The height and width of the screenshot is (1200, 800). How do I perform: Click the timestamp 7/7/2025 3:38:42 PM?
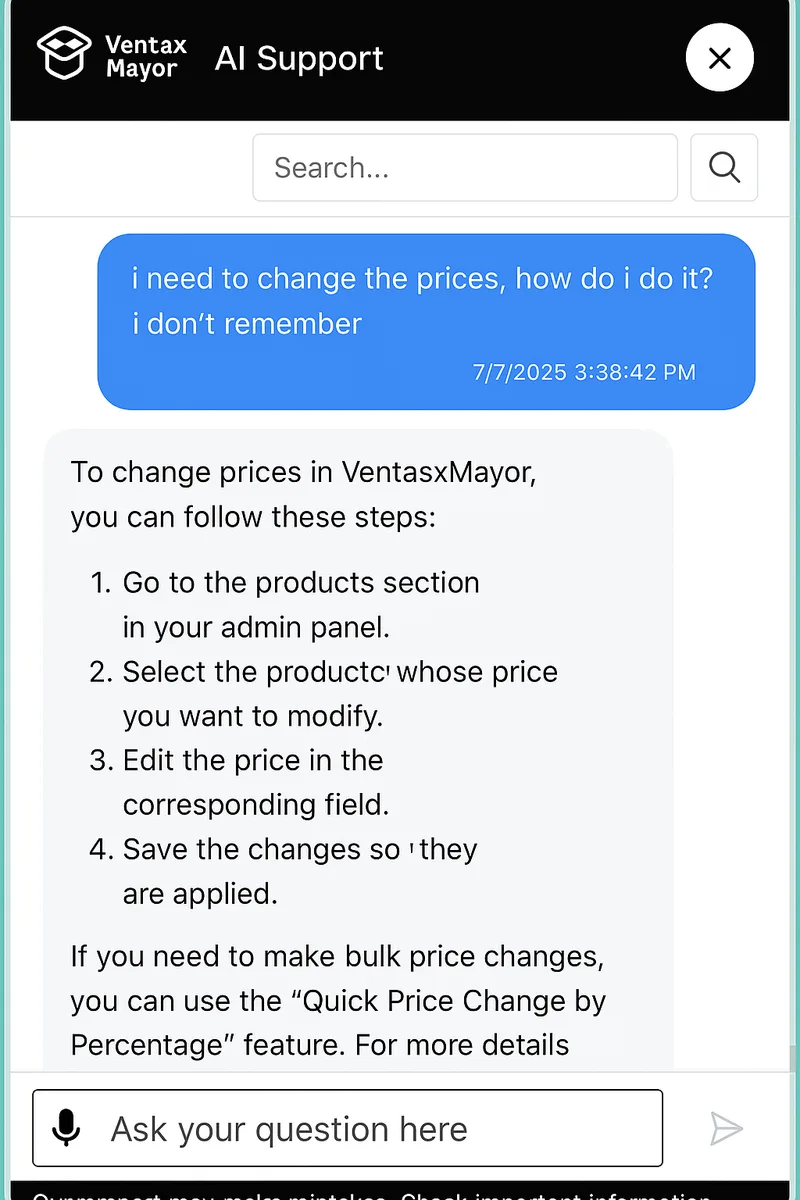(584, 372)
